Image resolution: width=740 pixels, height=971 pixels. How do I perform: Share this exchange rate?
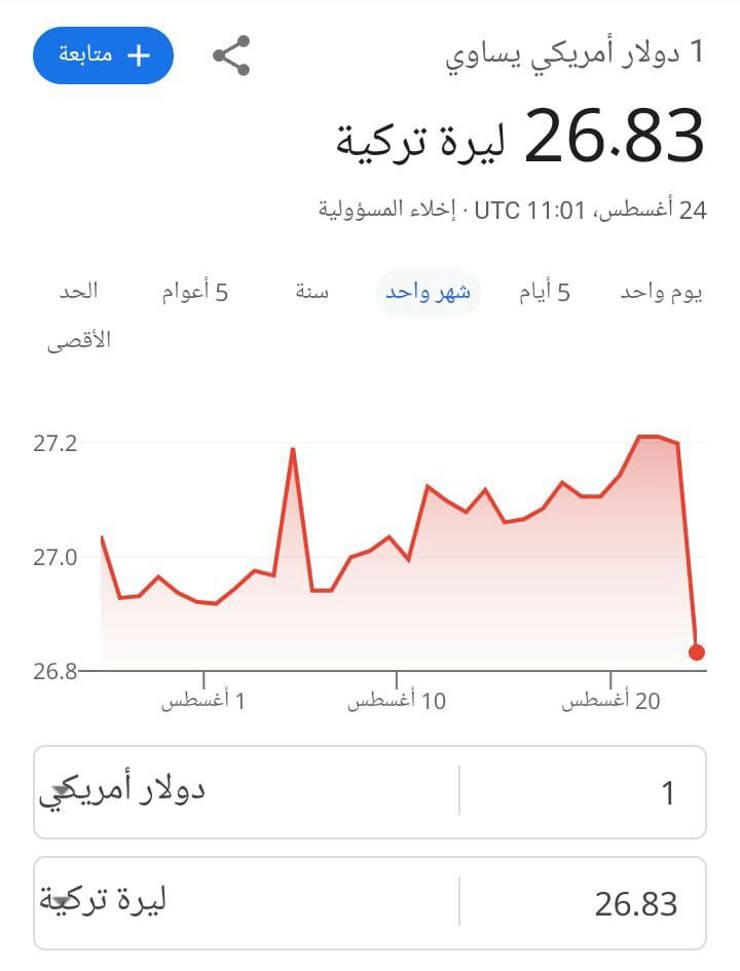pos(231,55)
